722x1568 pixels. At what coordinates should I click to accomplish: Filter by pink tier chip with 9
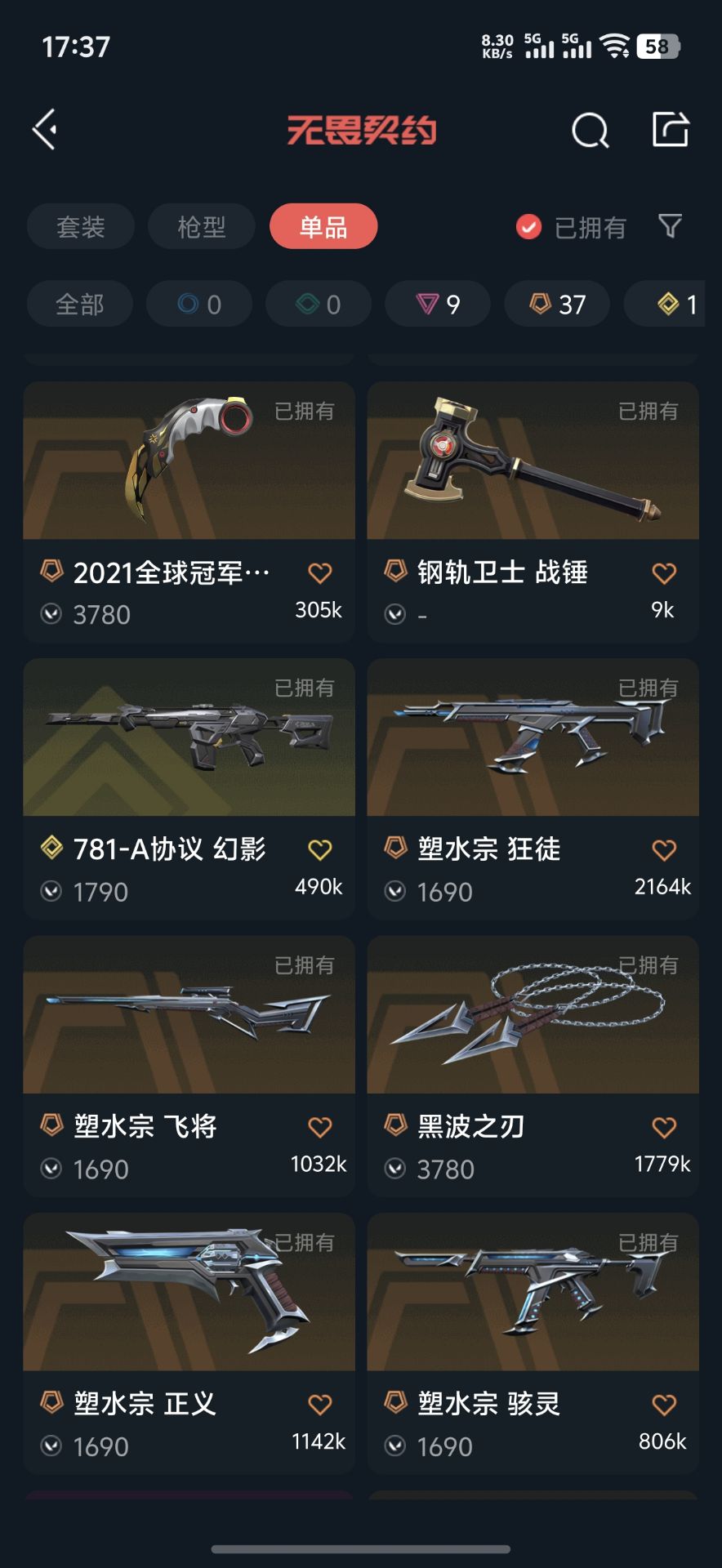(438, 305)
